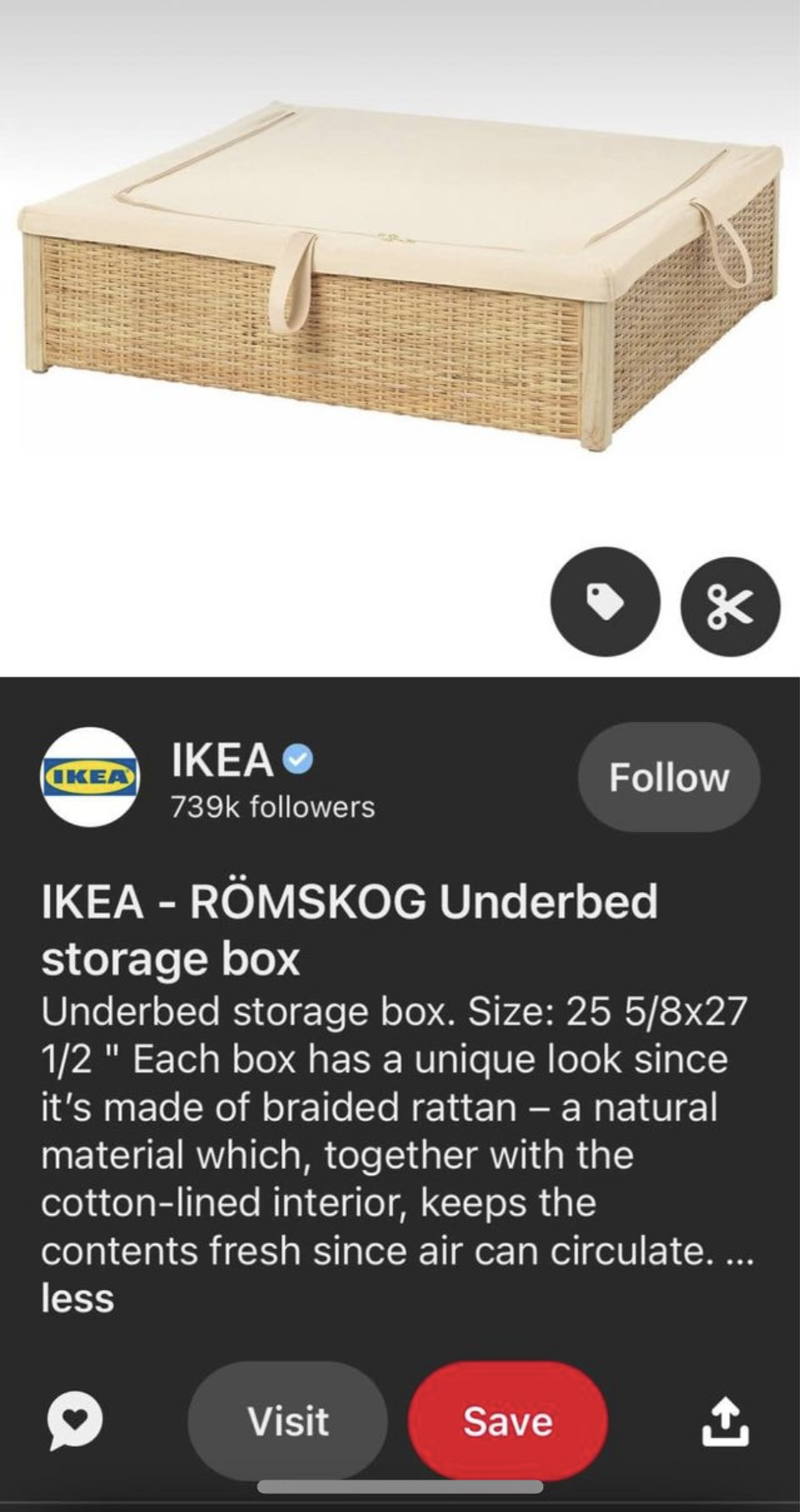
Task: Follow the IKEA account
Action: (x=668, y=777)
